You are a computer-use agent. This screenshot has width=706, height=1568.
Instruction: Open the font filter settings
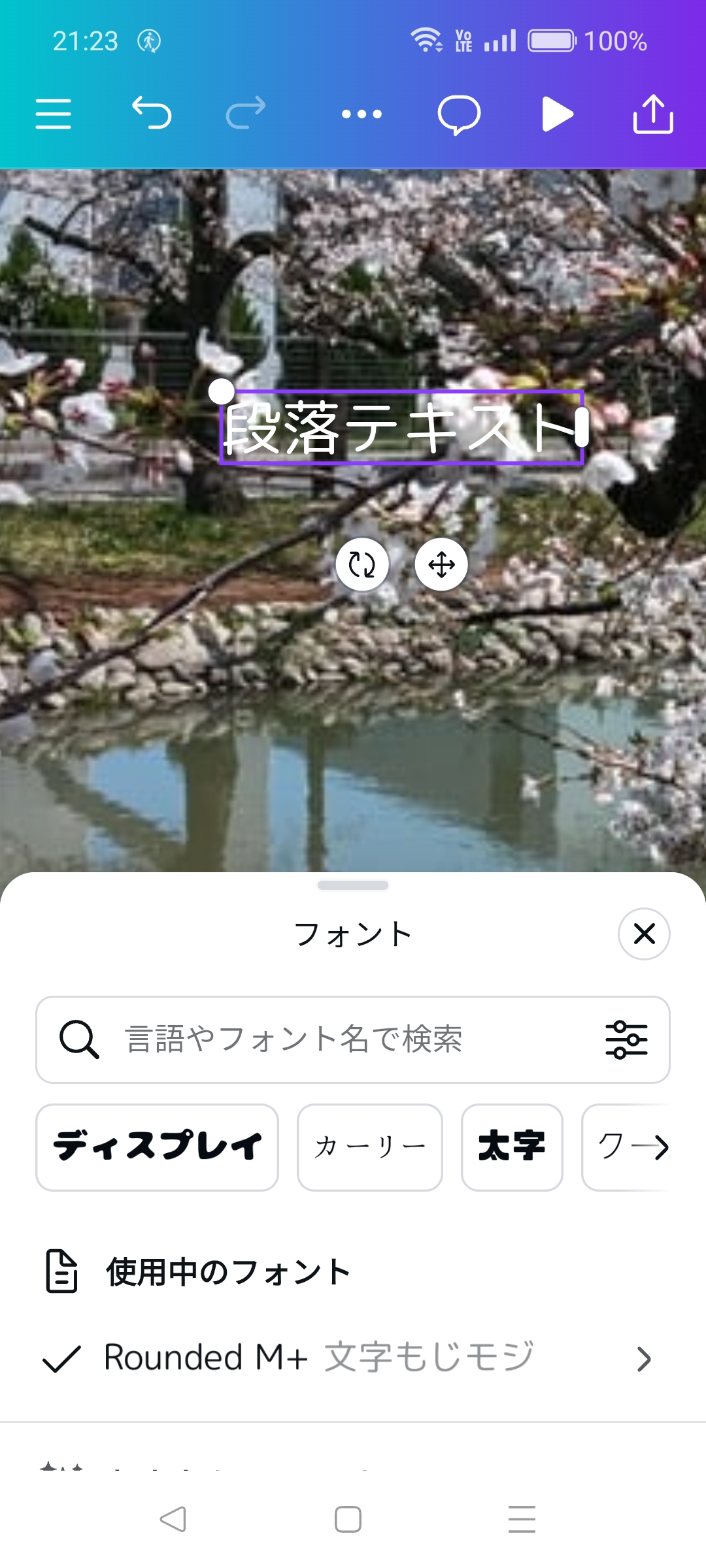[x=626, y=1039]
